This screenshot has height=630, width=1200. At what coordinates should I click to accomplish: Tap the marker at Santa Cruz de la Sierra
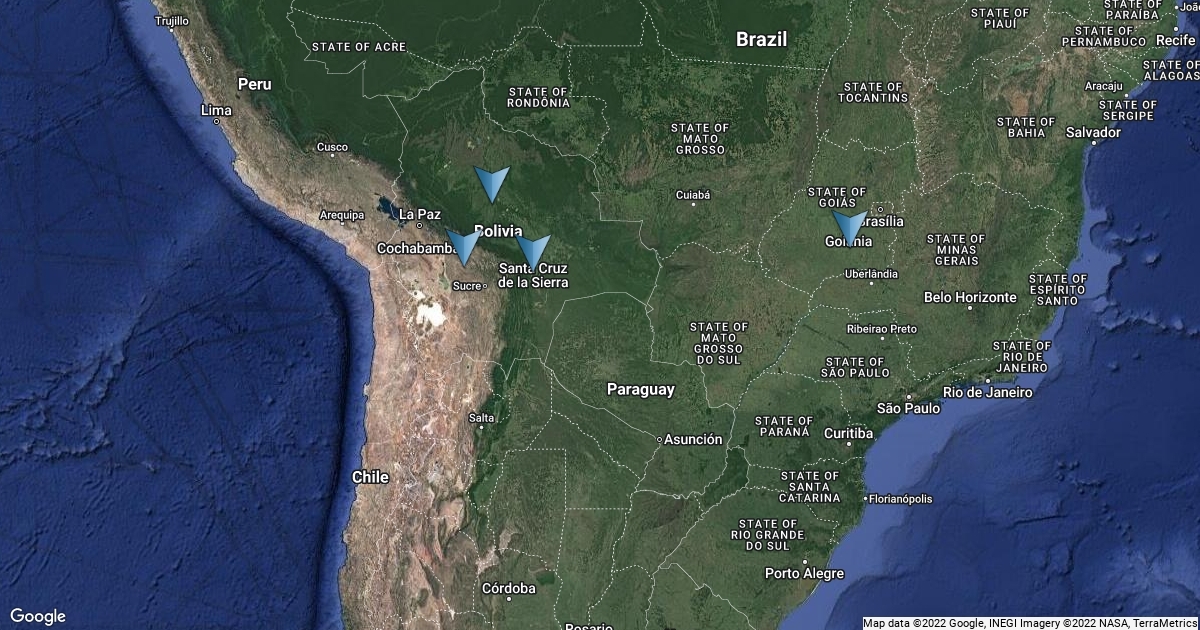pos(533,251)
